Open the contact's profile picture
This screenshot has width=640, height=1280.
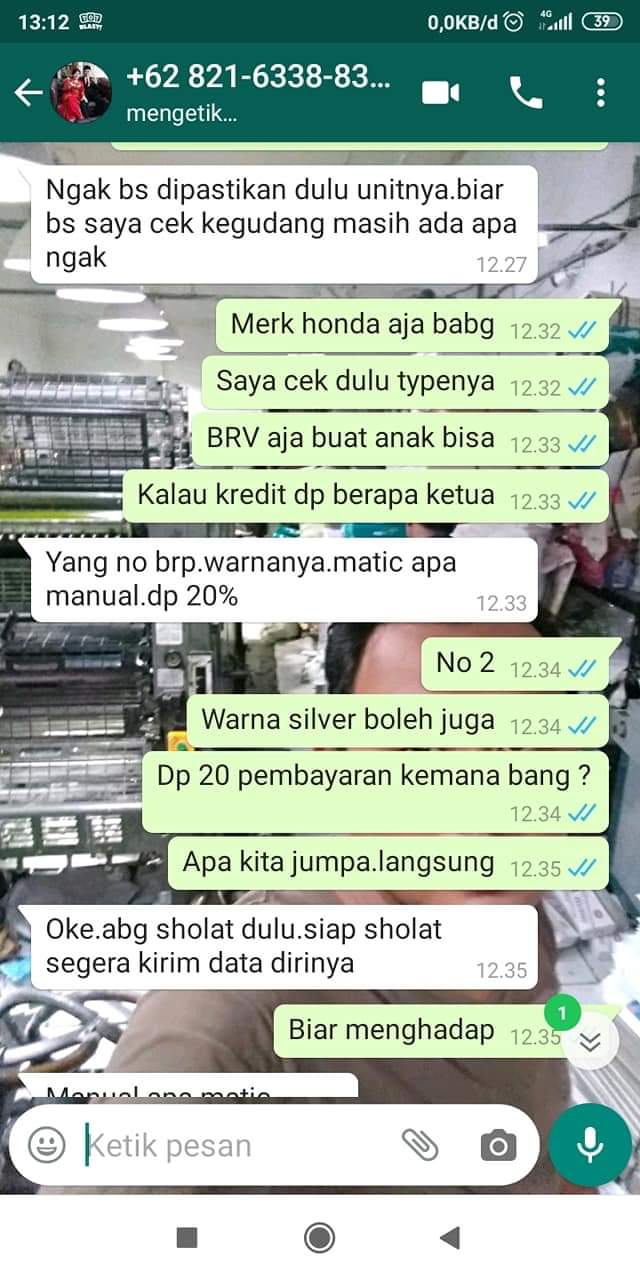(x=82, y=93)
